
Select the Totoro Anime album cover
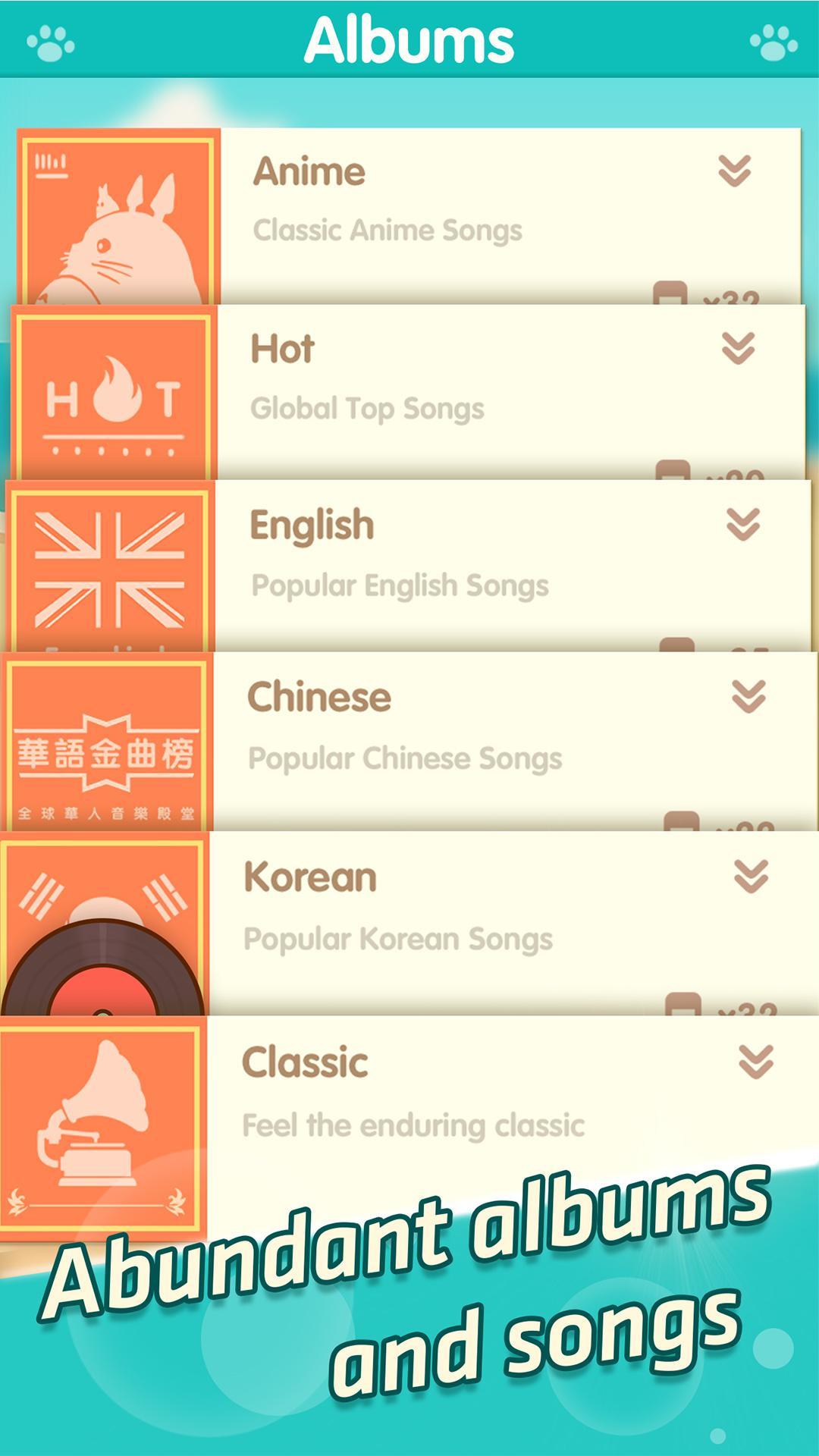(x=118, y=216)
